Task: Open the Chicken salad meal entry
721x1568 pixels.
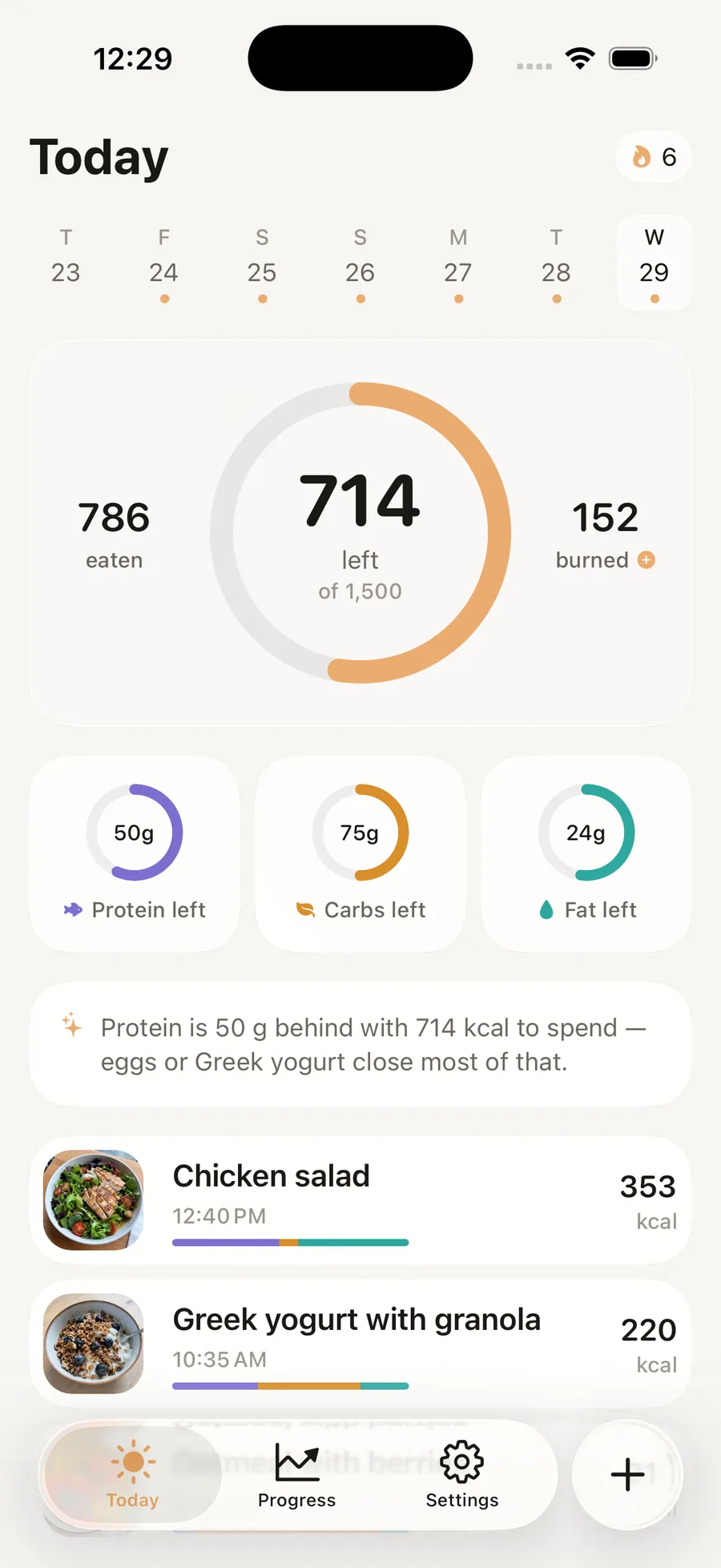Action: click(360, 1200)
